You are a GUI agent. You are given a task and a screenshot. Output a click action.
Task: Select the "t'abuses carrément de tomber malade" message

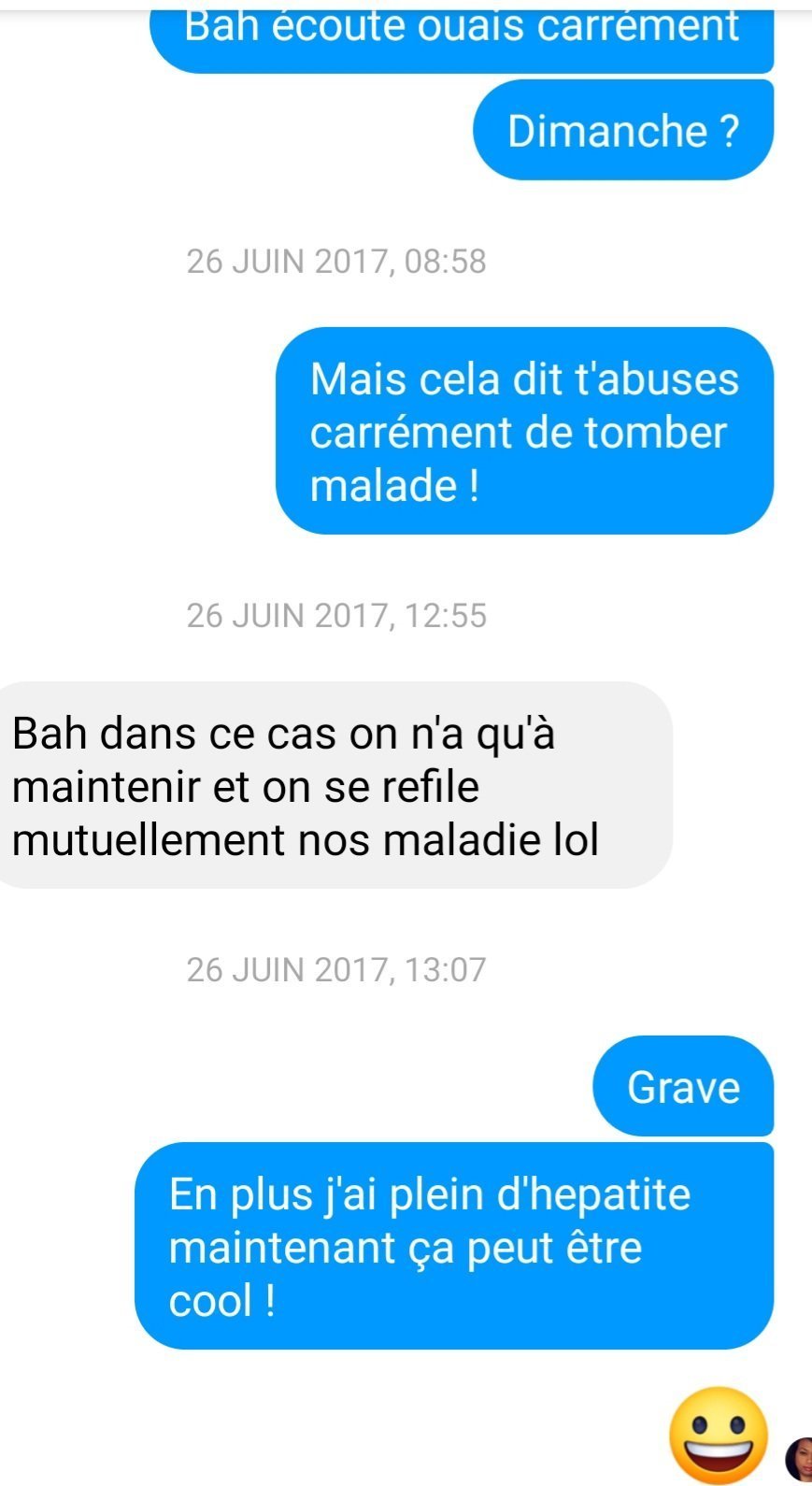coord(524,432)
